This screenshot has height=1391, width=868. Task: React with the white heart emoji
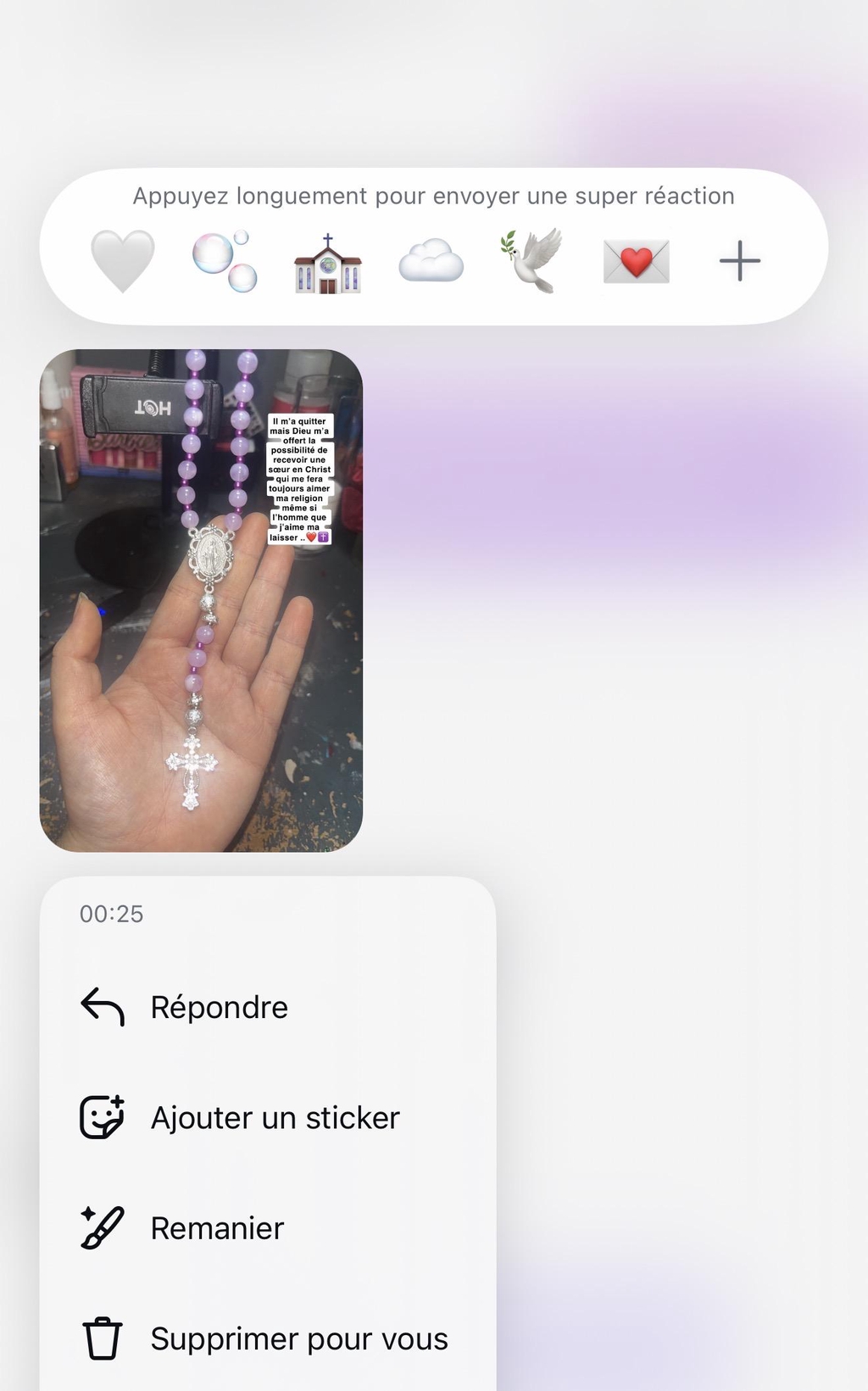[x=123, y=260]
